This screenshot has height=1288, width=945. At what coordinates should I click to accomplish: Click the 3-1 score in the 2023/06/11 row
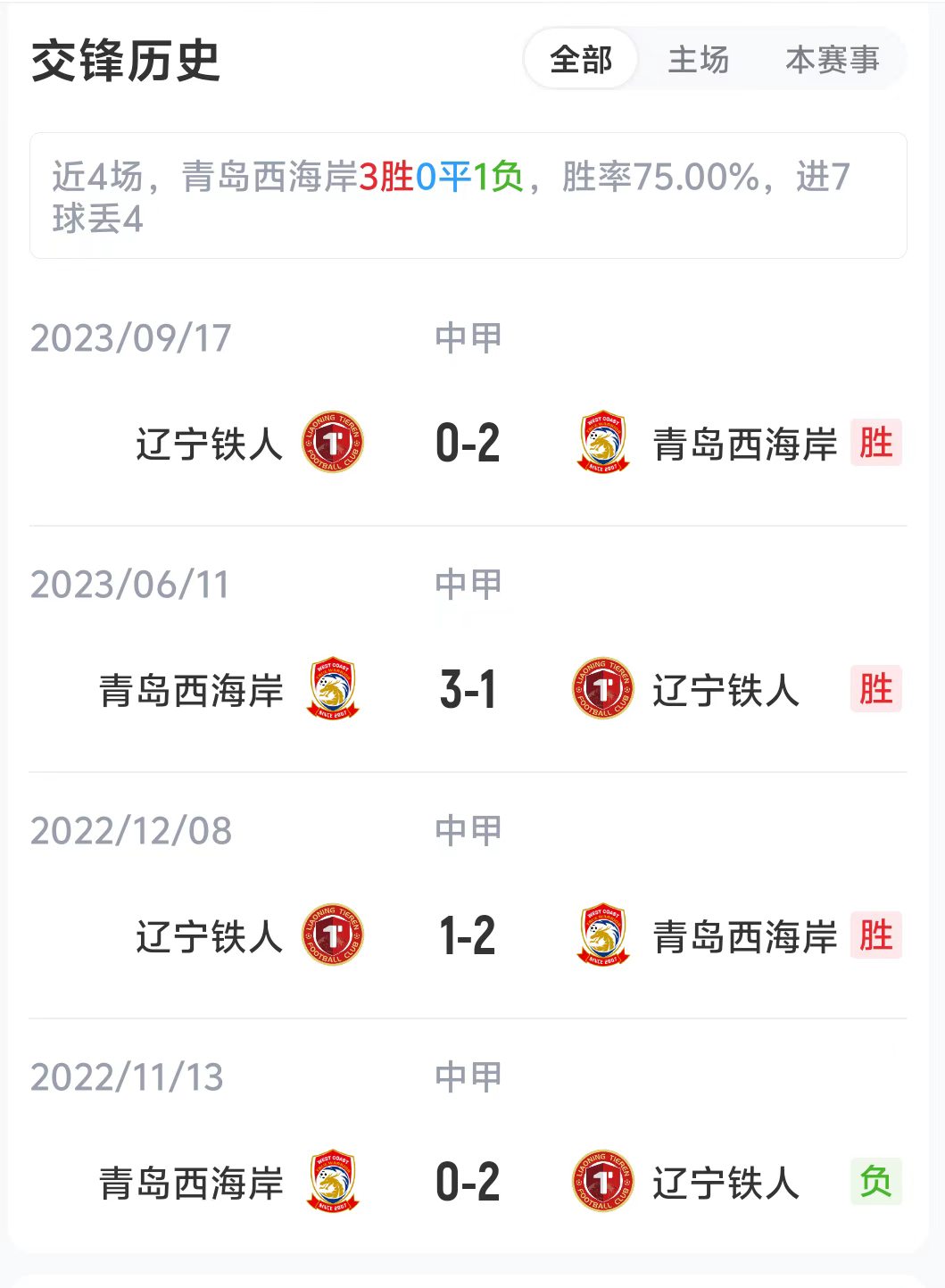(x=470, y=690)
